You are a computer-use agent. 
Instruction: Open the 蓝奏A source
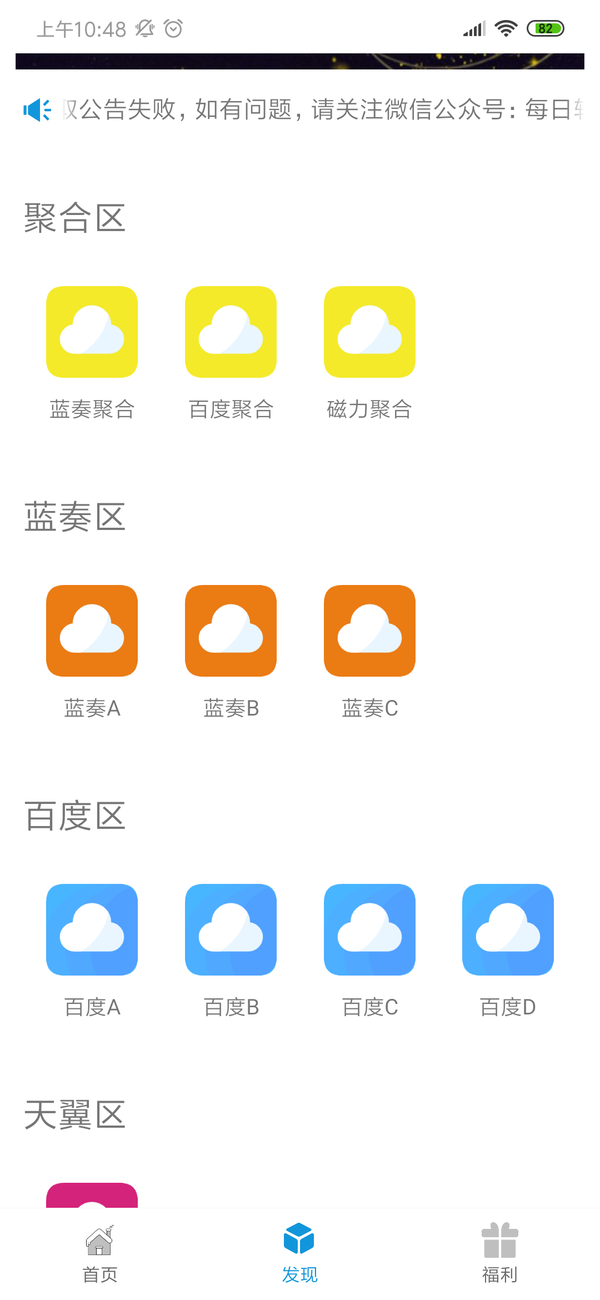[x=92, y=631]
